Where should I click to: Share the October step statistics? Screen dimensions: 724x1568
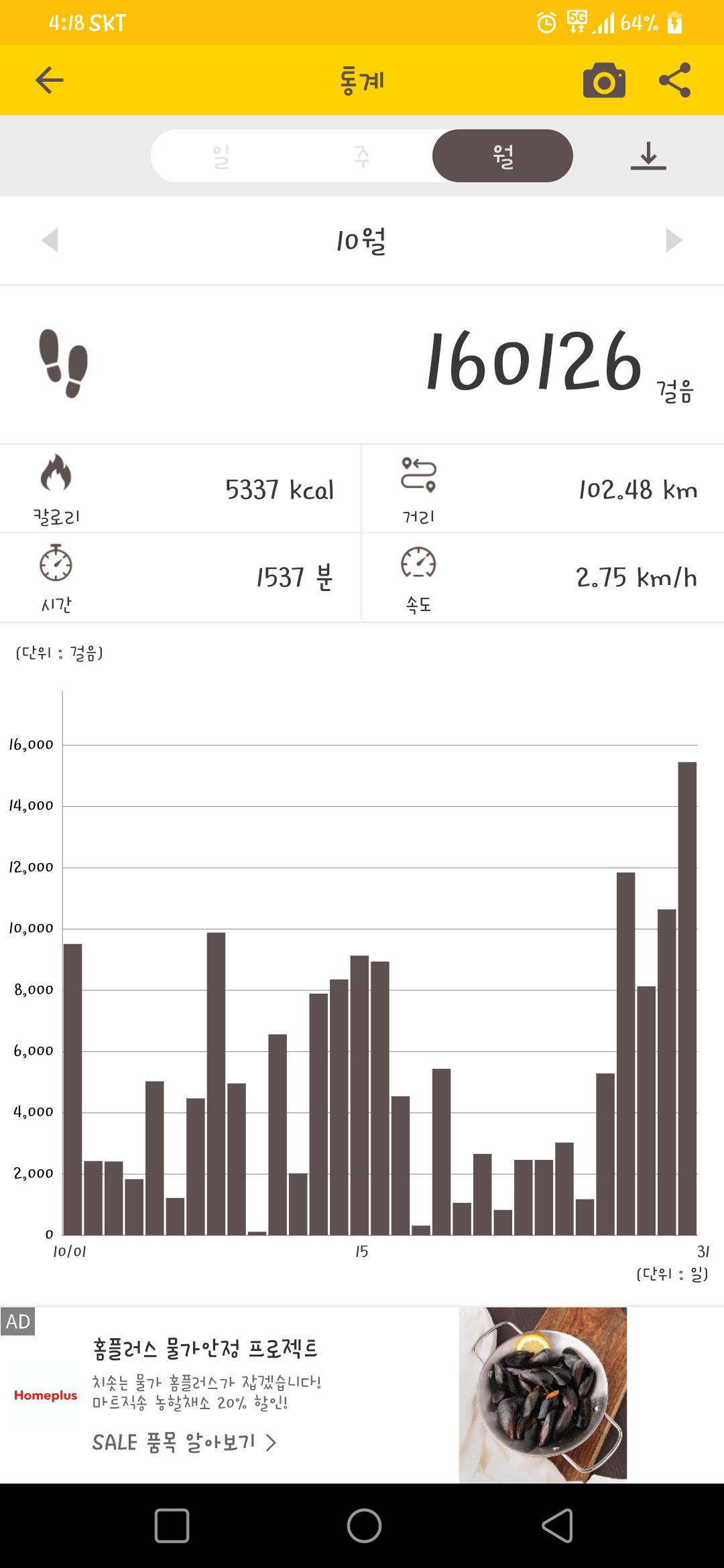(675, 80)
